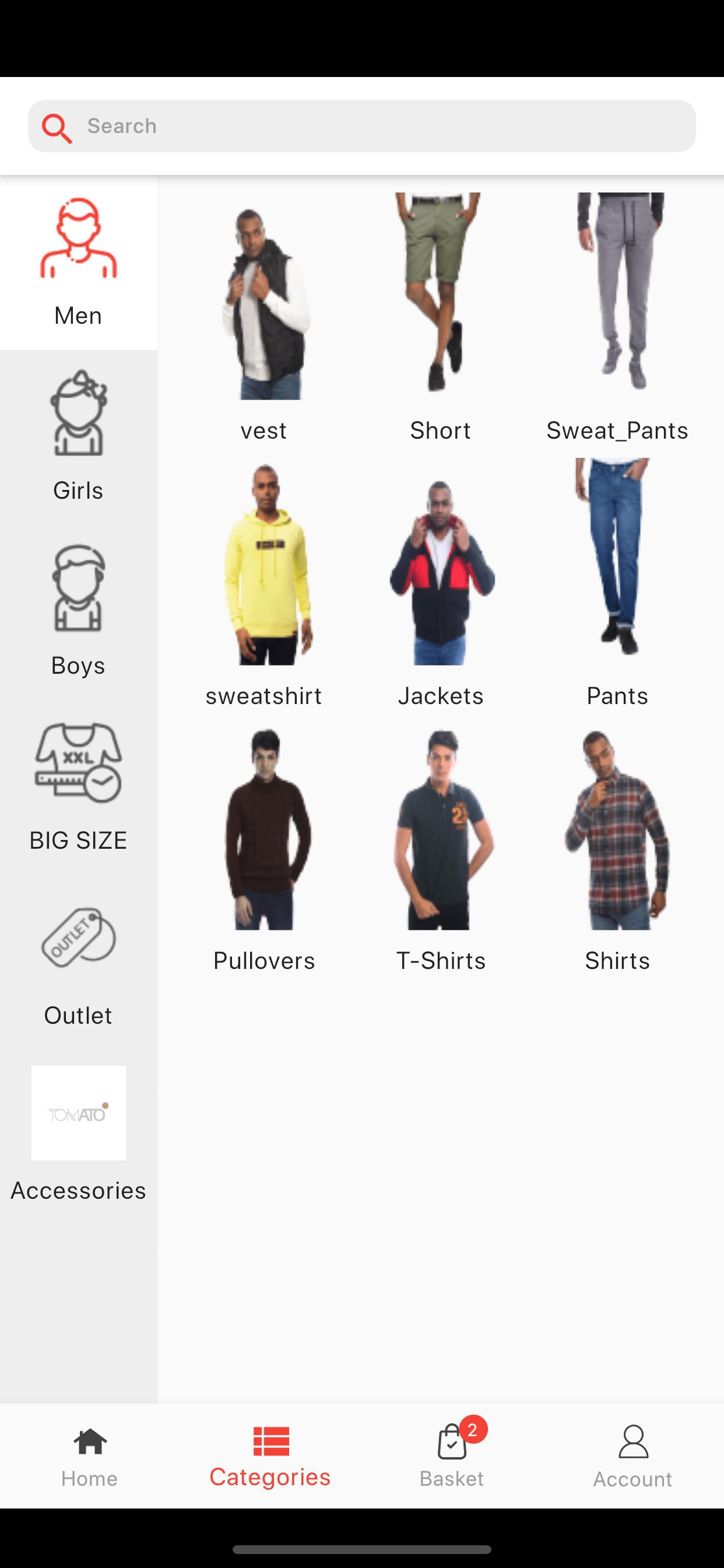View the sweatshirt subcategory
The image size is (724, 1568).
(x=263, y=584)
